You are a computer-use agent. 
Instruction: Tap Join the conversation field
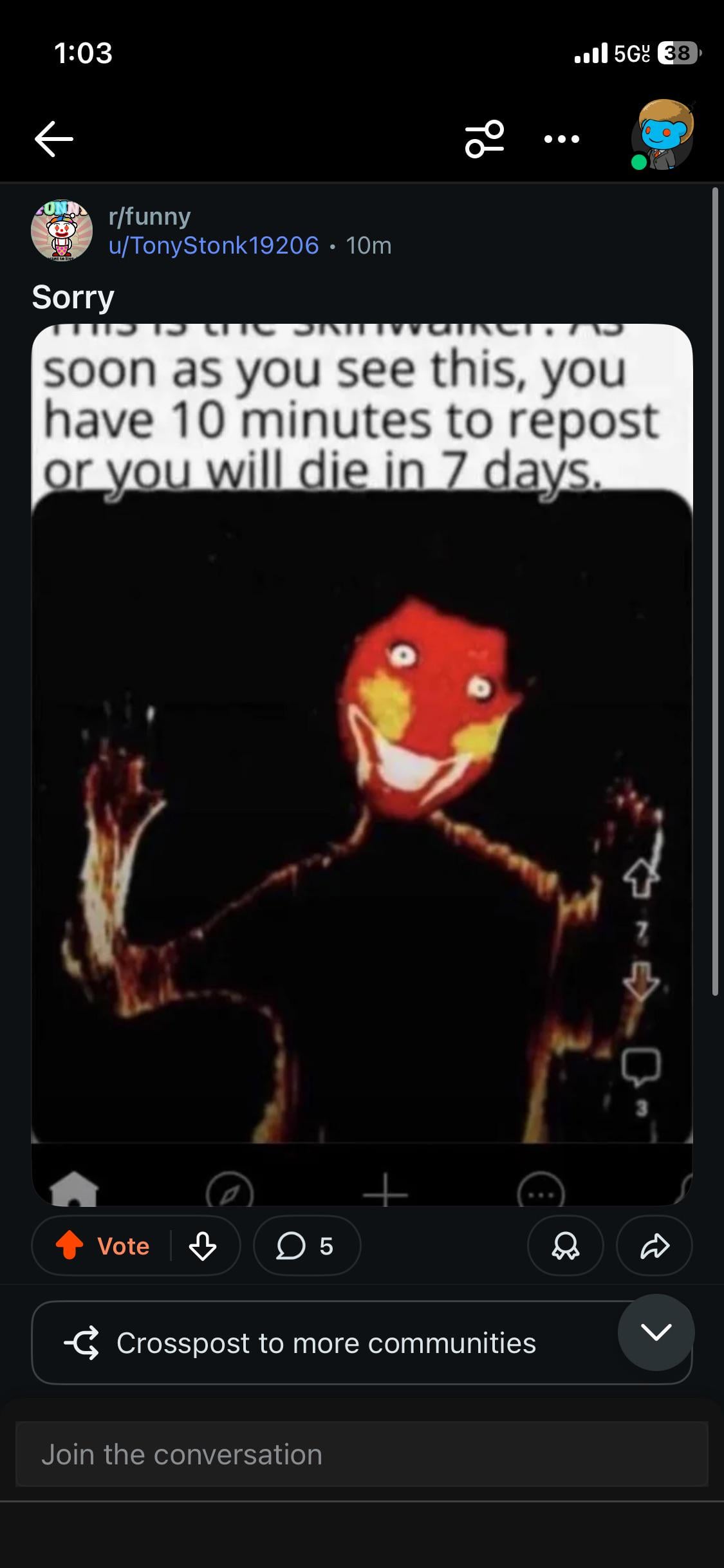pyautogui.click(x=362, y=1454)
